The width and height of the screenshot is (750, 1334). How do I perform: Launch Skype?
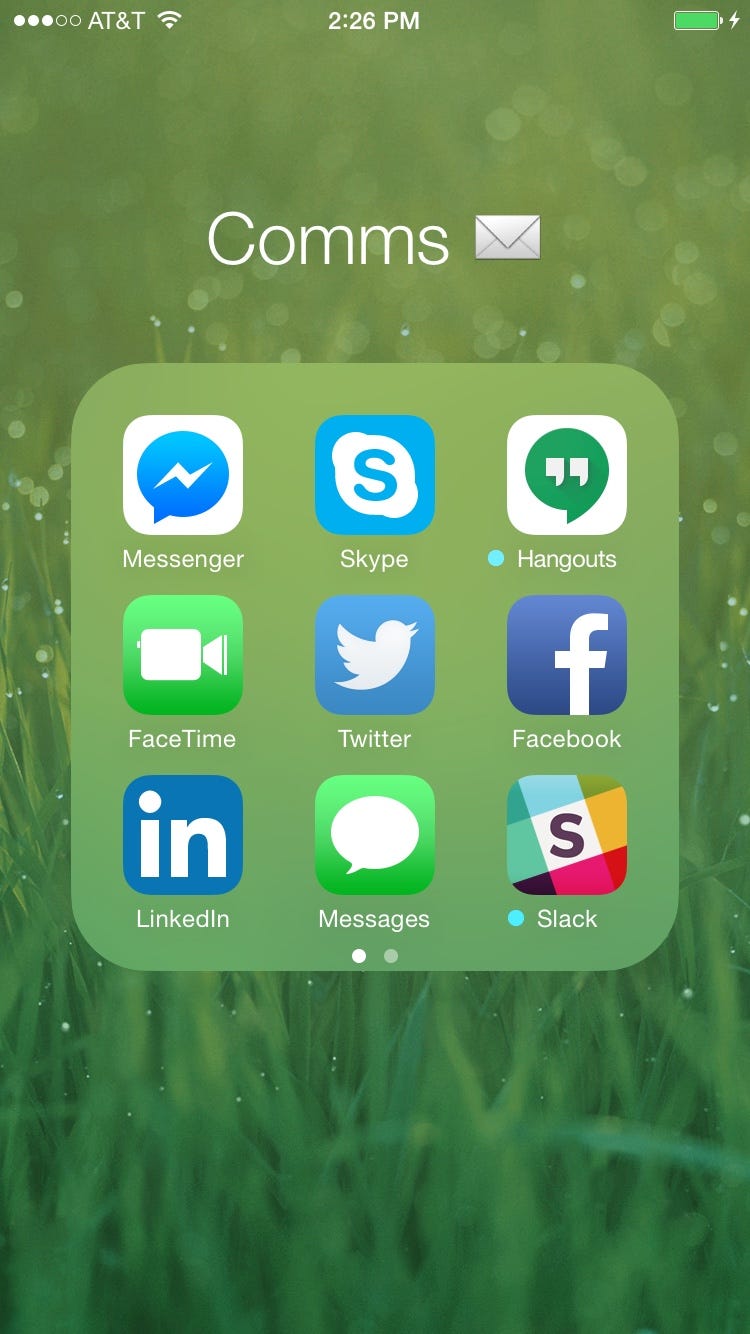375,475
